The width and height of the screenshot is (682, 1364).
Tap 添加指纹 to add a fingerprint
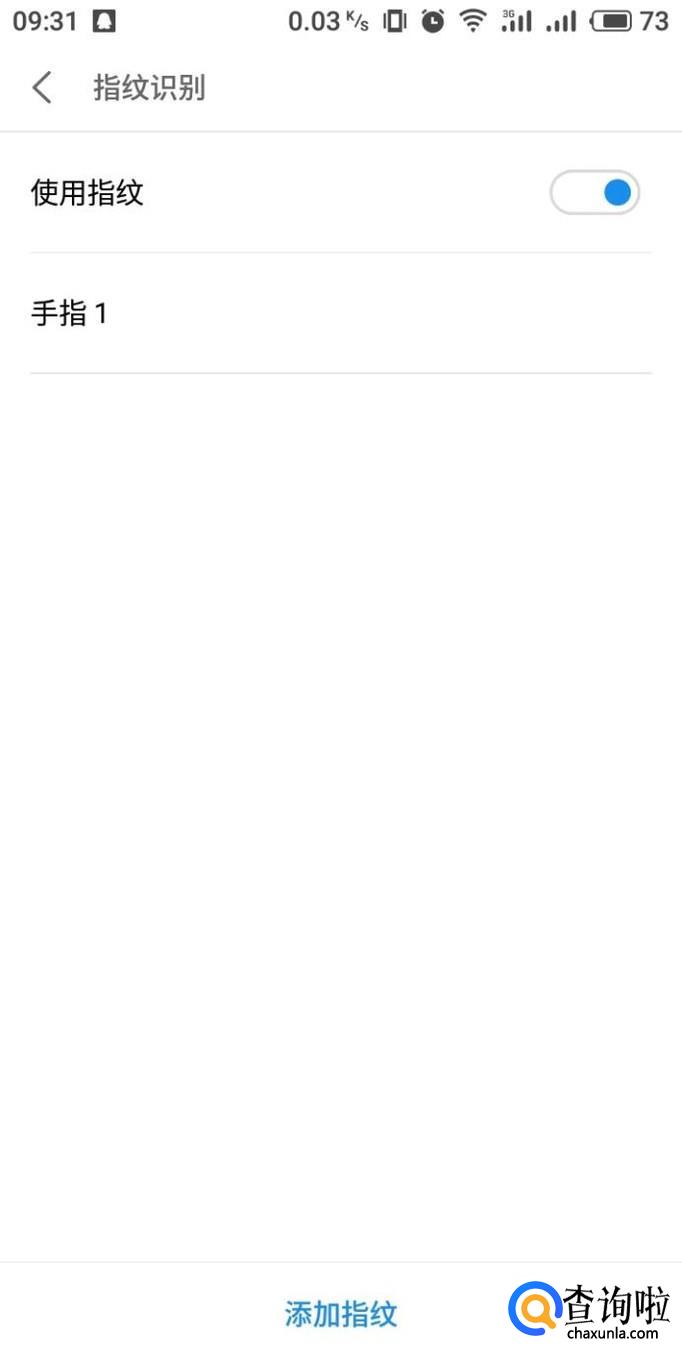pyautogui.click(x=340, y=1313)
